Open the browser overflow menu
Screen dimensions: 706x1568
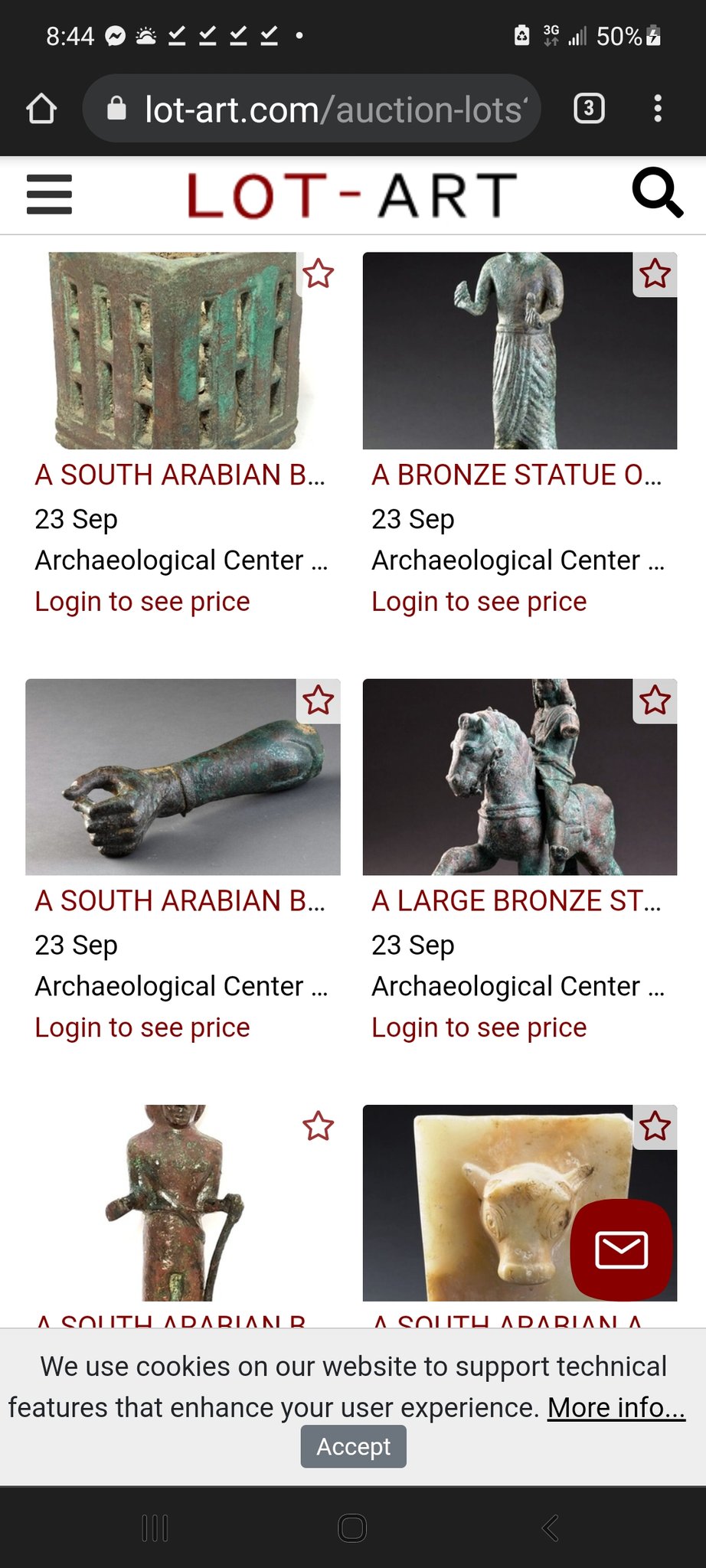coord(657,109)
